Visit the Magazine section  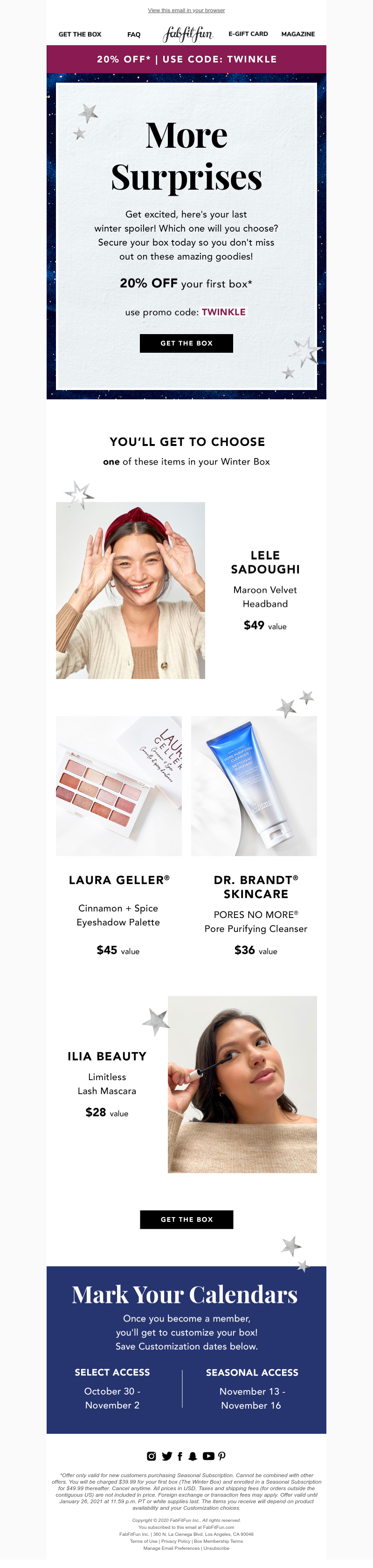click(x=298, y=34)
